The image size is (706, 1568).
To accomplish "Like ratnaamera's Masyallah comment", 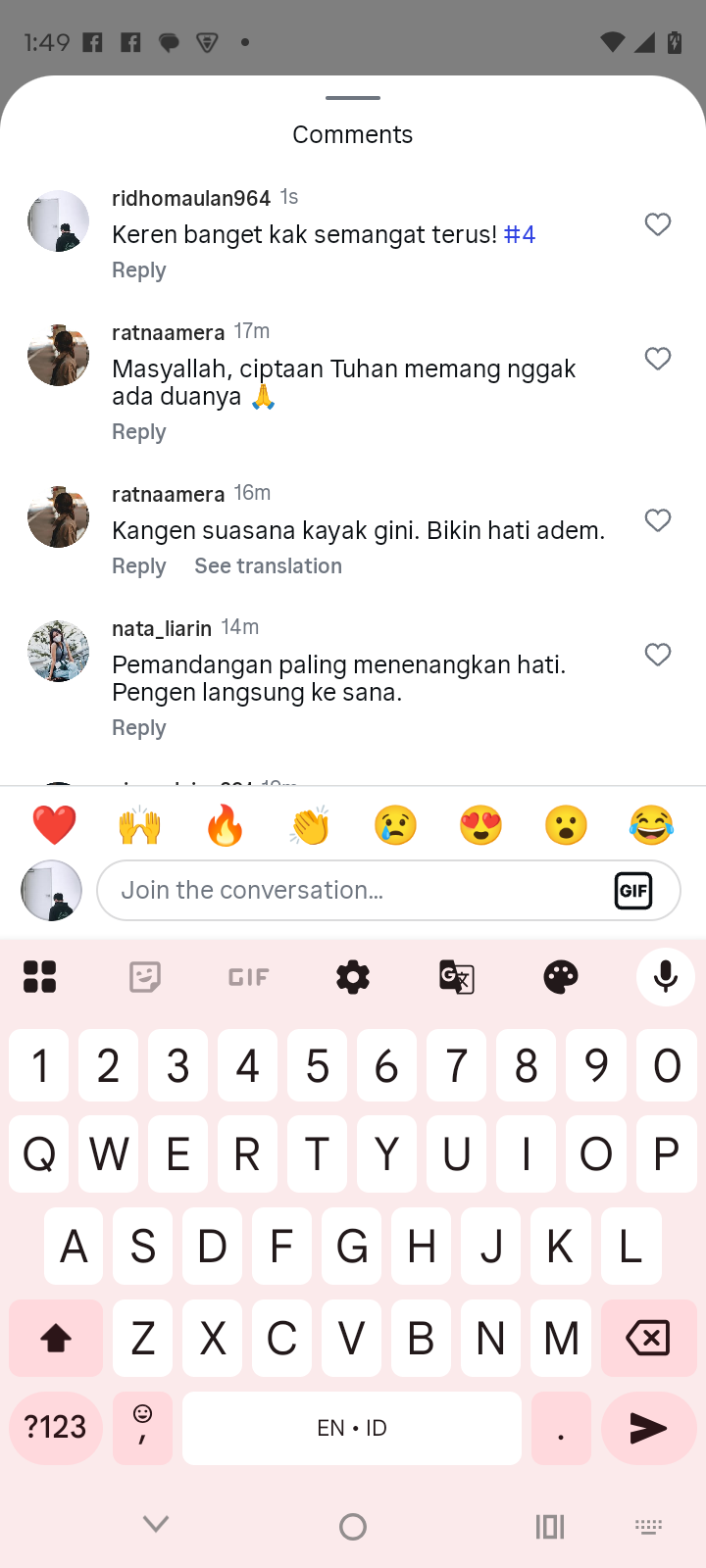I will click(x=657, y=359).
